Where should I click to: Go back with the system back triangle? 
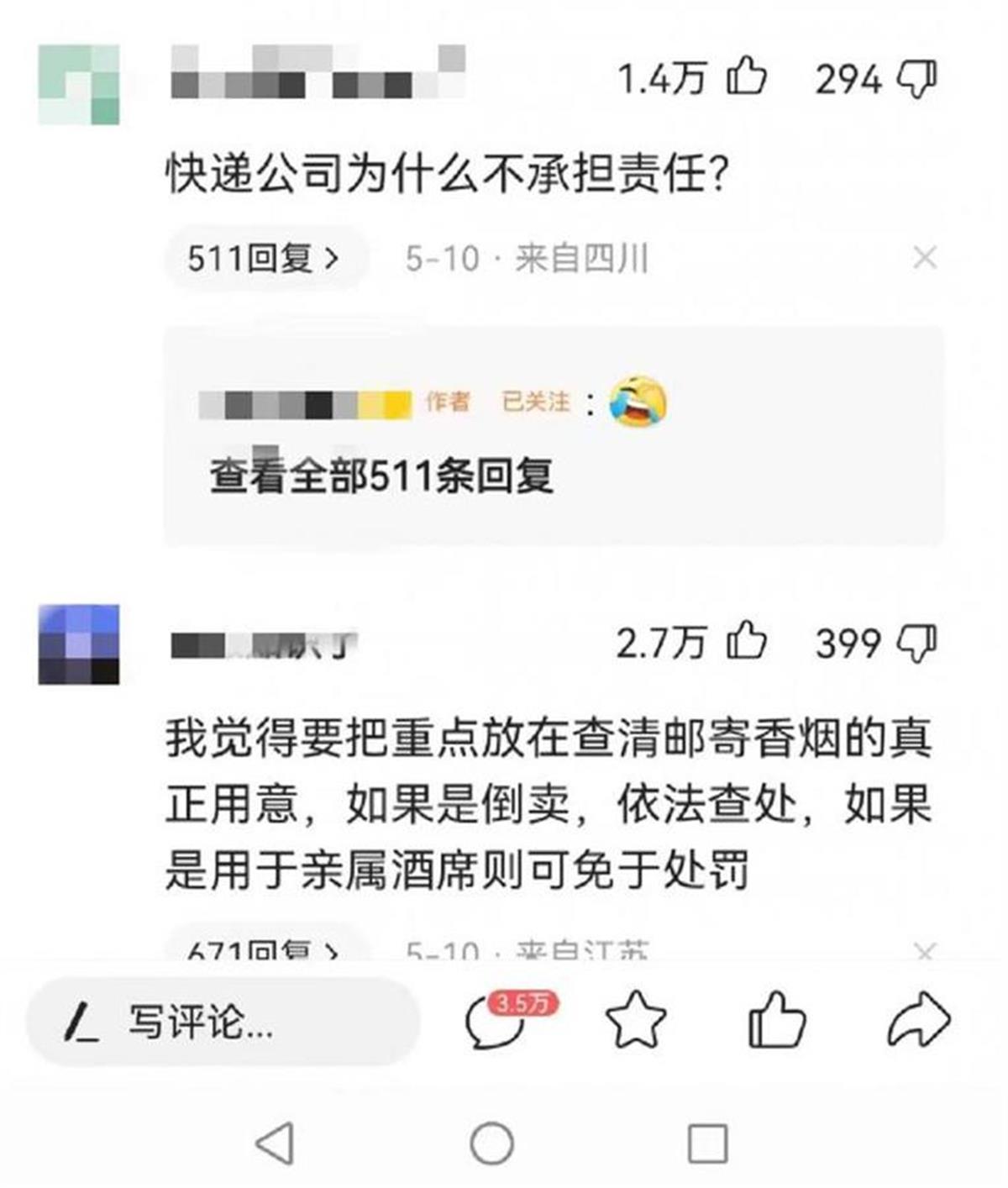coord(276,1143)
